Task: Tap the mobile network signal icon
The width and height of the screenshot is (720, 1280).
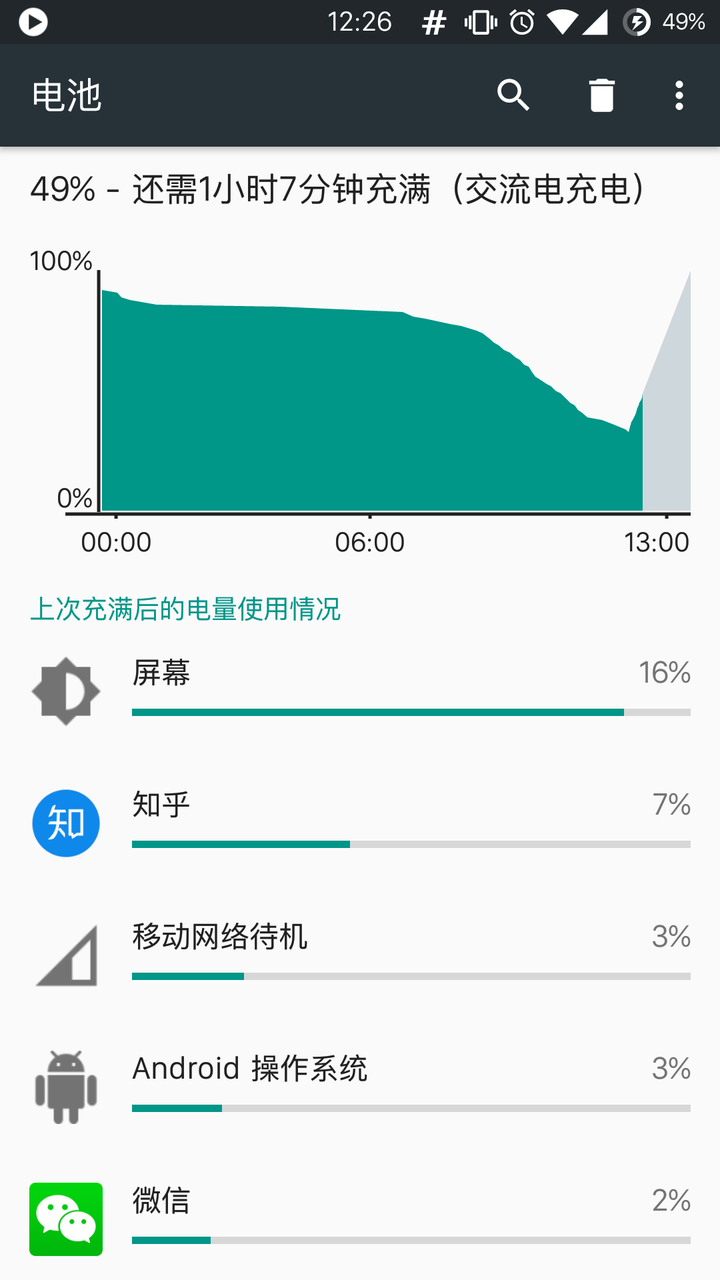Action: pos(65,955)
